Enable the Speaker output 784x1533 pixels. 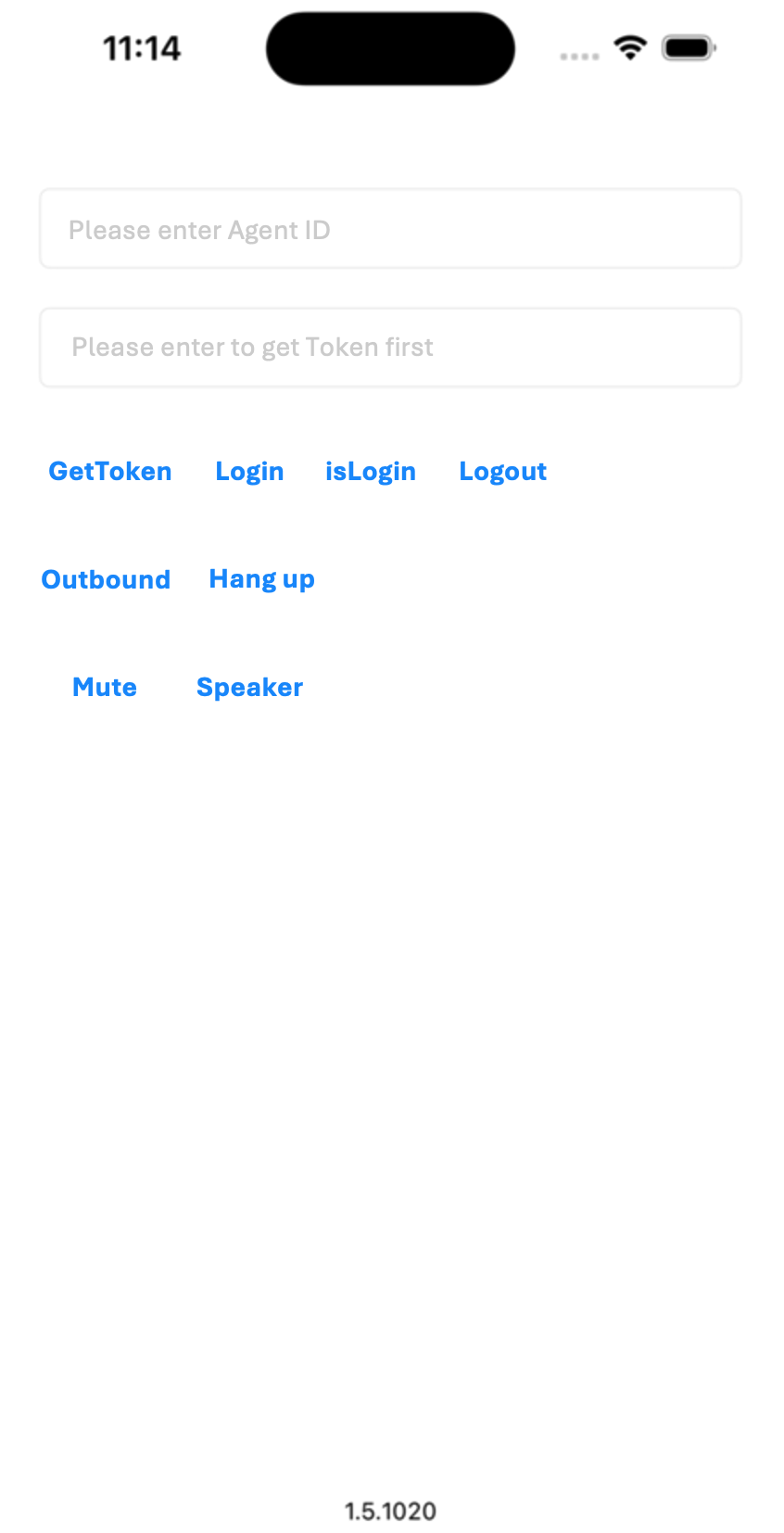[x=249, y=687]
